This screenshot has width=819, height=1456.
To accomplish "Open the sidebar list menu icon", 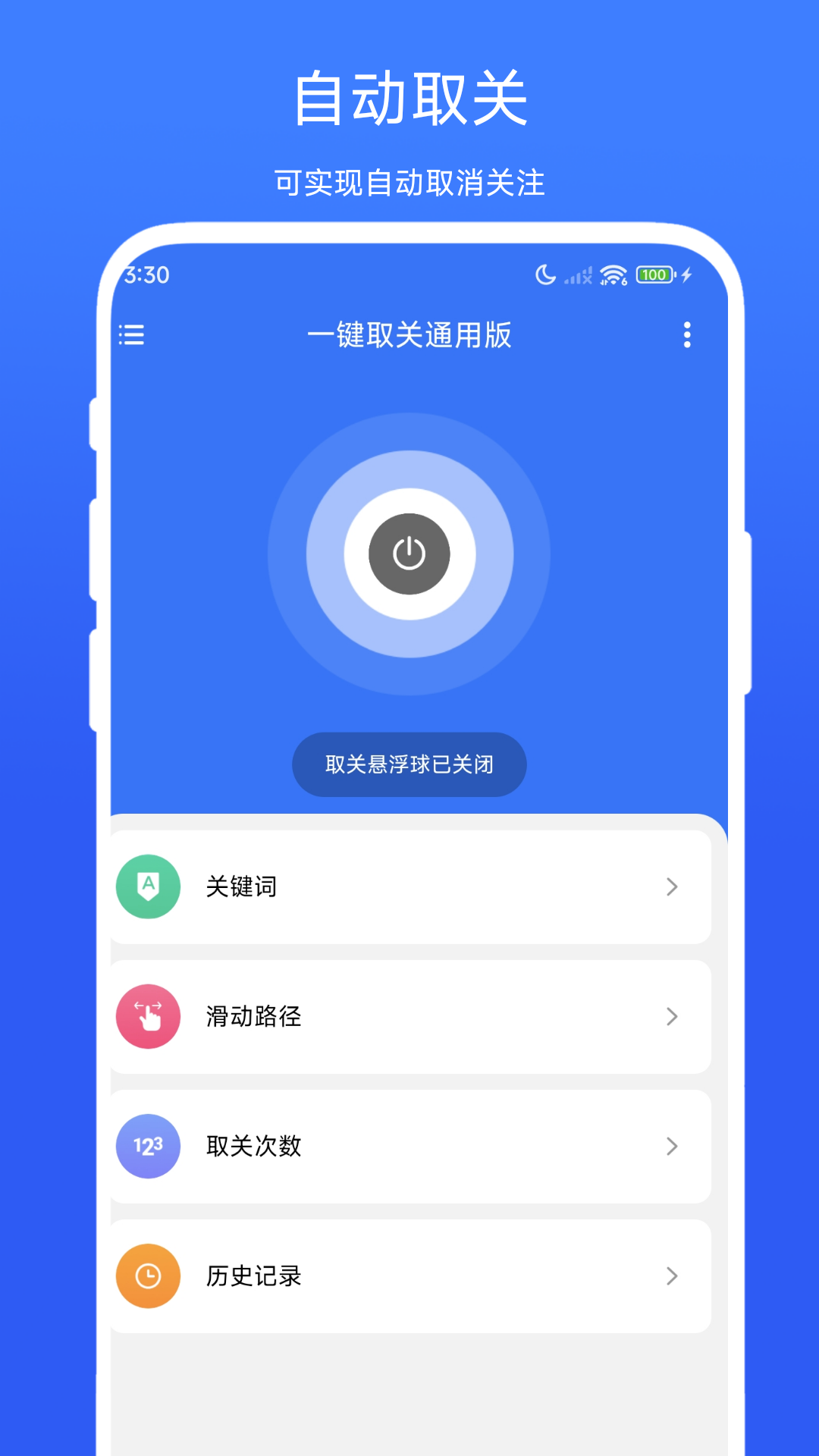I will click(131, 335).
